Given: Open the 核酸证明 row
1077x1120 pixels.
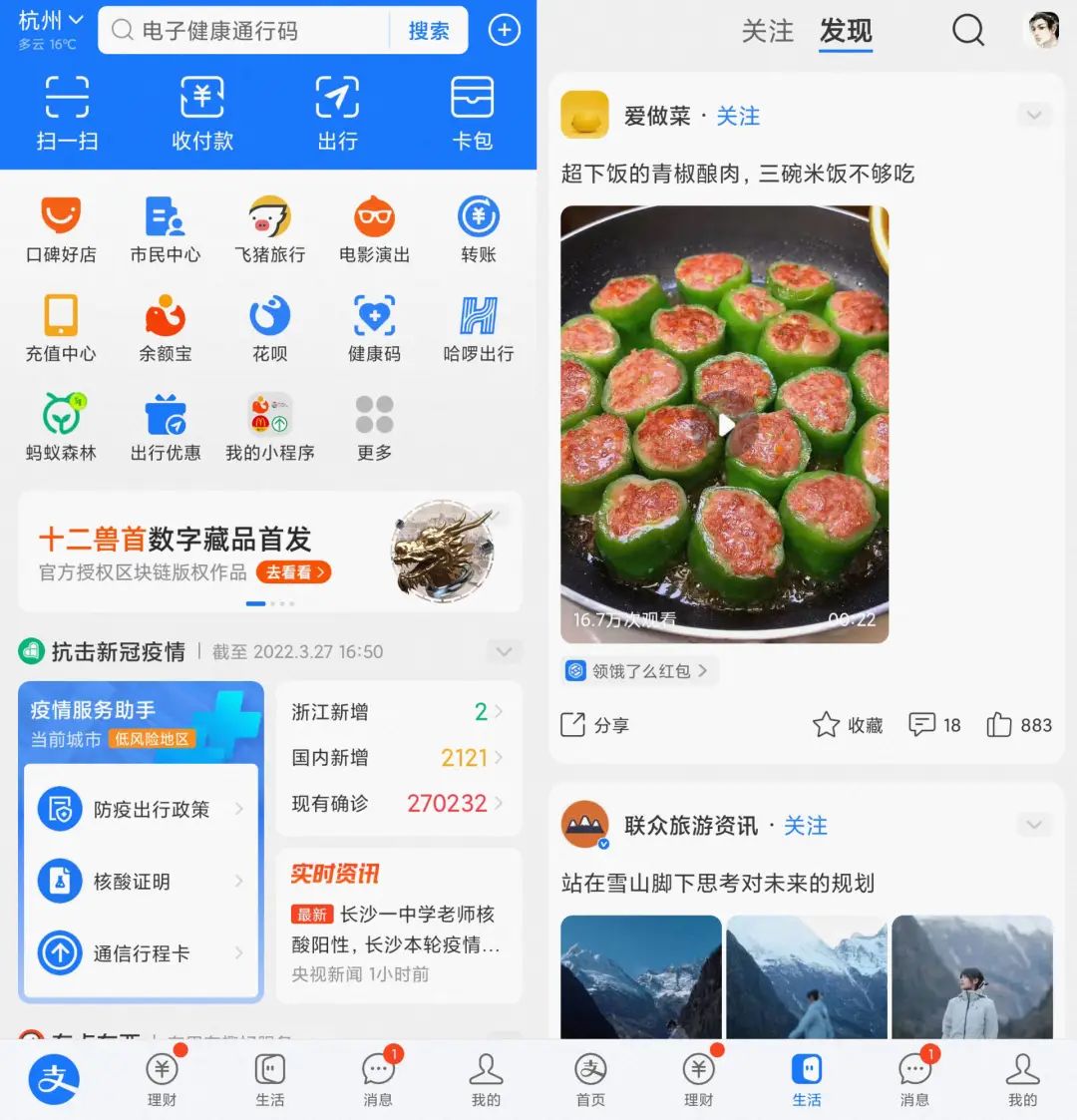Looking at the screenshot, I should tap(141, 882).
